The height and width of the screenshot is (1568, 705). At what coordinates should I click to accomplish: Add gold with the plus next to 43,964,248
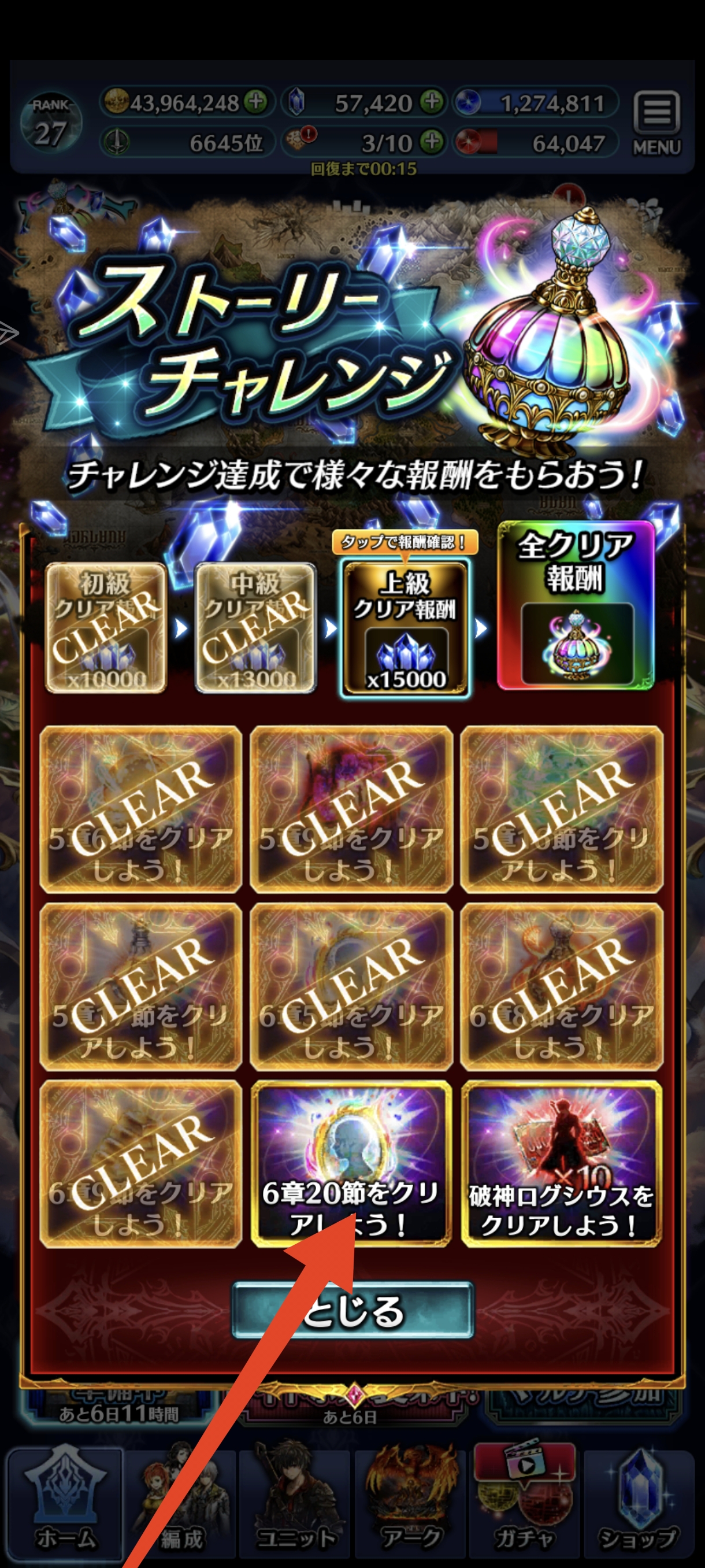256,102
